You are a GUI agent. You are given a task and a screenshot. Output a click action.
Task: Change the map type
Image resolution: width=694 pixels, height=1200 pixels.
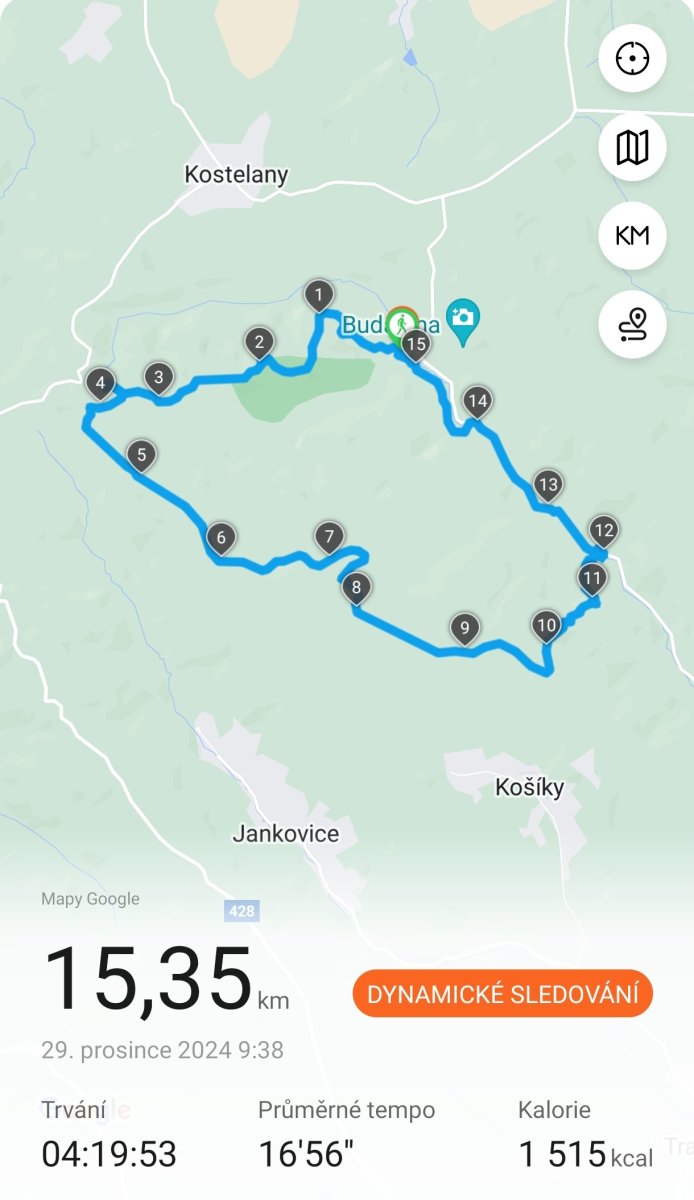(x=632, y=147)
